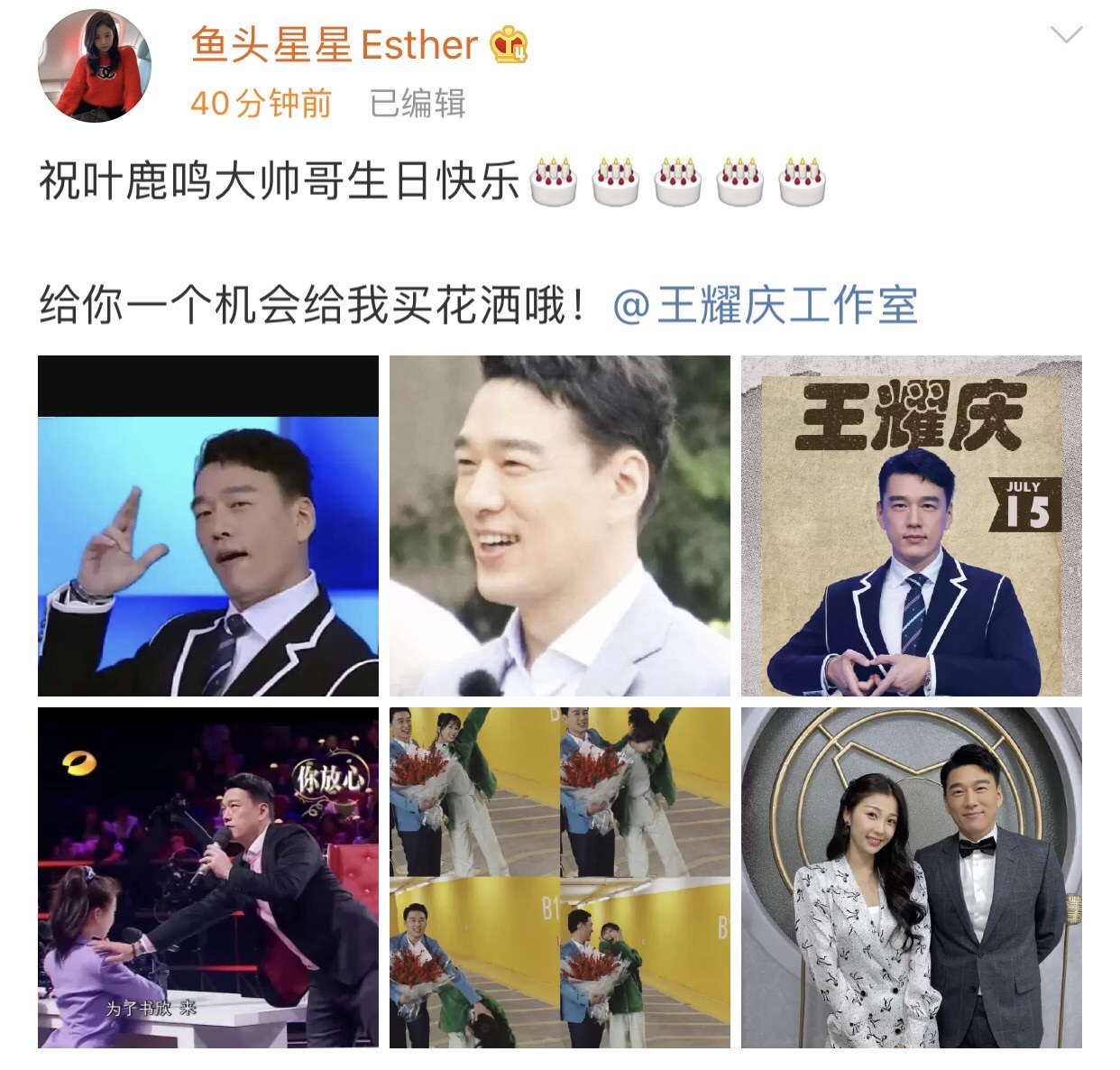This screenshot has width=1120, height=1070.
Task: Expand the post options chevron
Action: tap(1067, 36)
